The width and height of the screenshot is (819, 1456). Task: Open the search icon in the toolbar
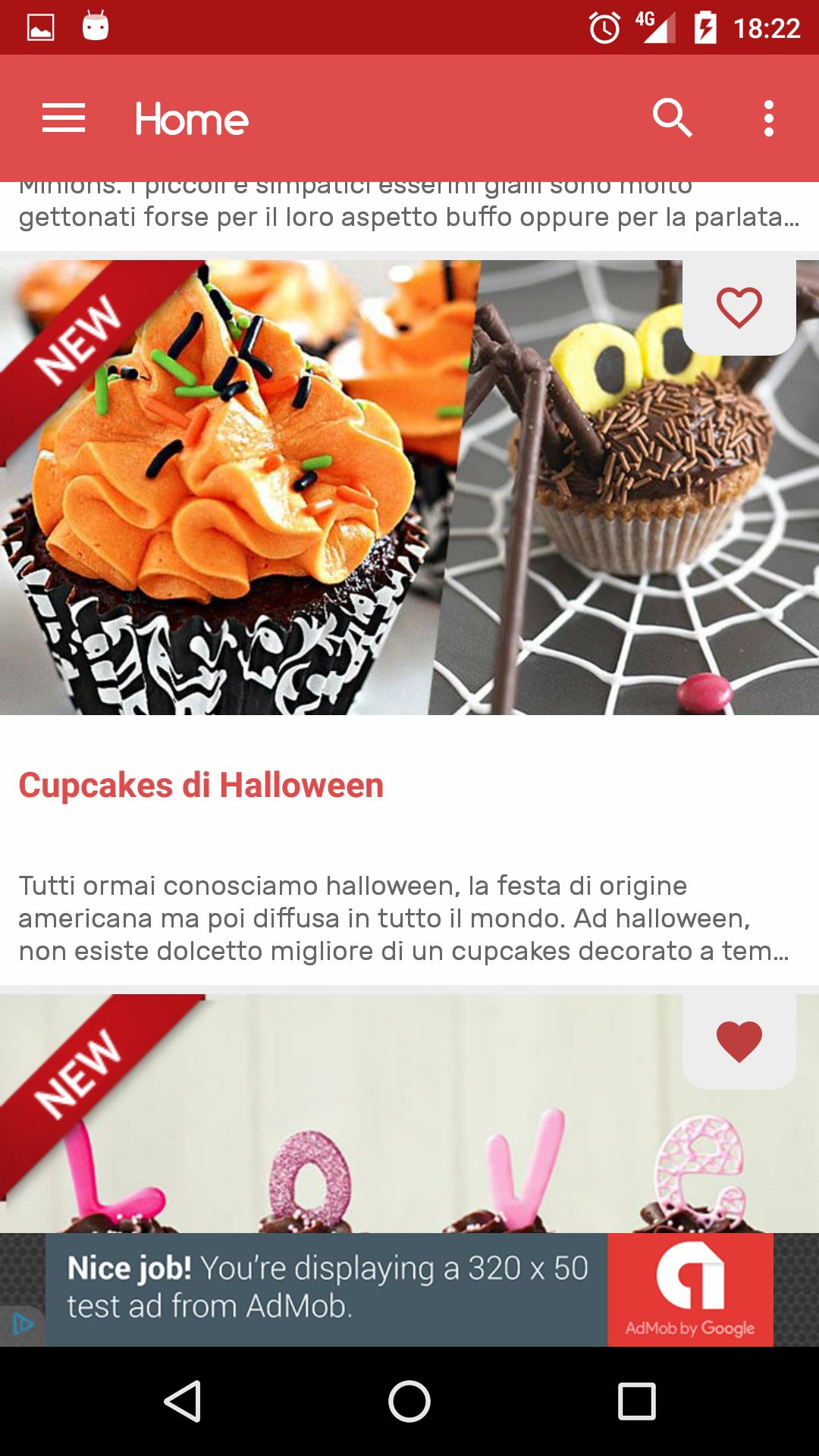click(672, 118)
